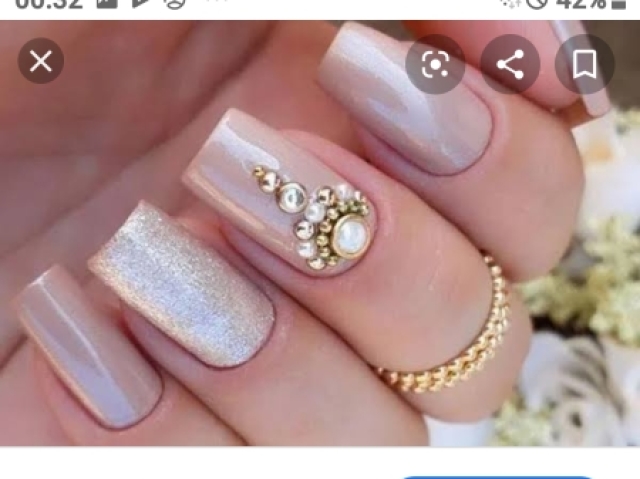Share this nail design image
This screenshot has width=640, height=479.
point(510,65)
